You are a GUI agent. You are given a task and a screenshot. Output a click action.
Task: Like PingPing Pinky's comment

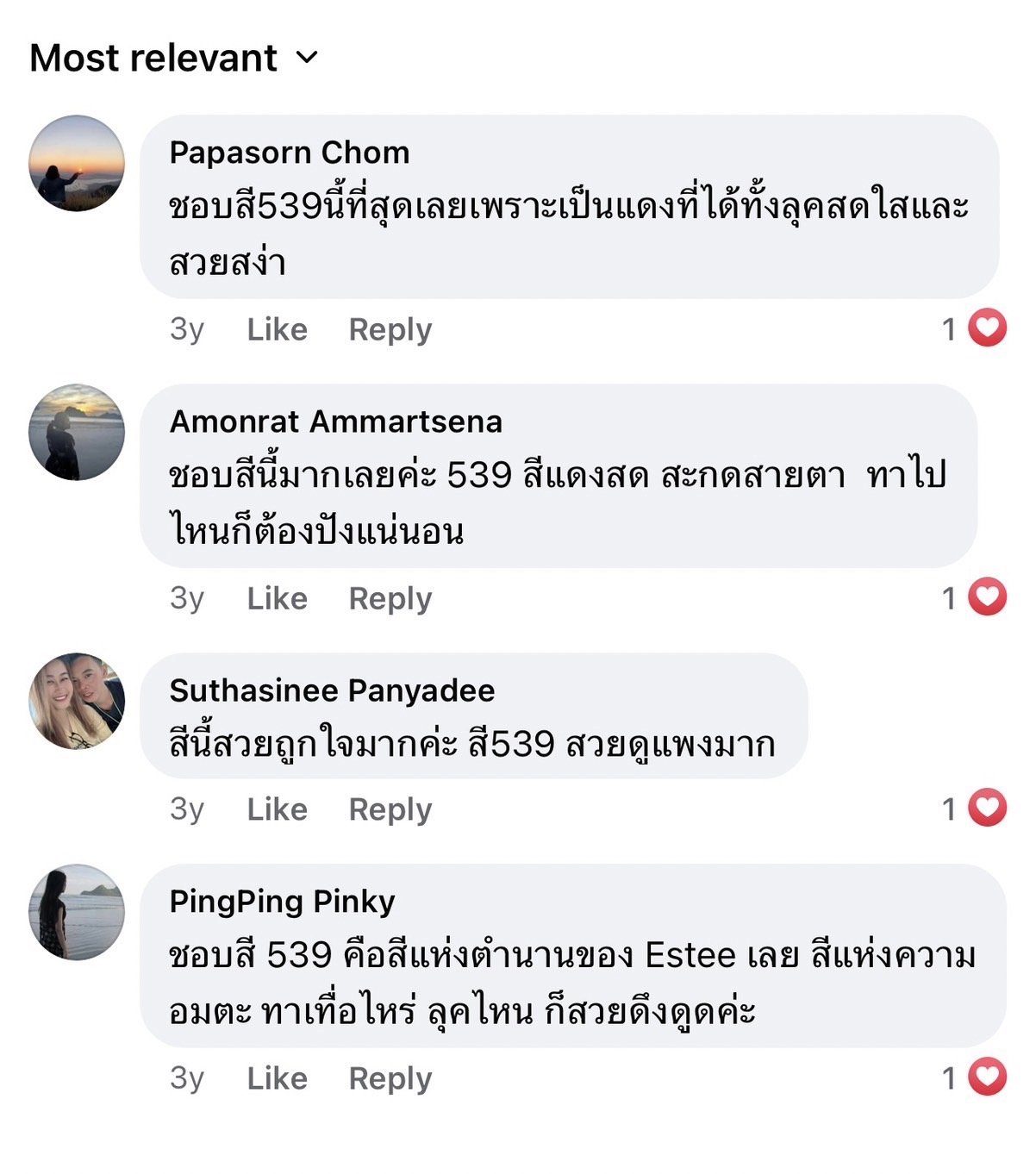click(277, 1078)
